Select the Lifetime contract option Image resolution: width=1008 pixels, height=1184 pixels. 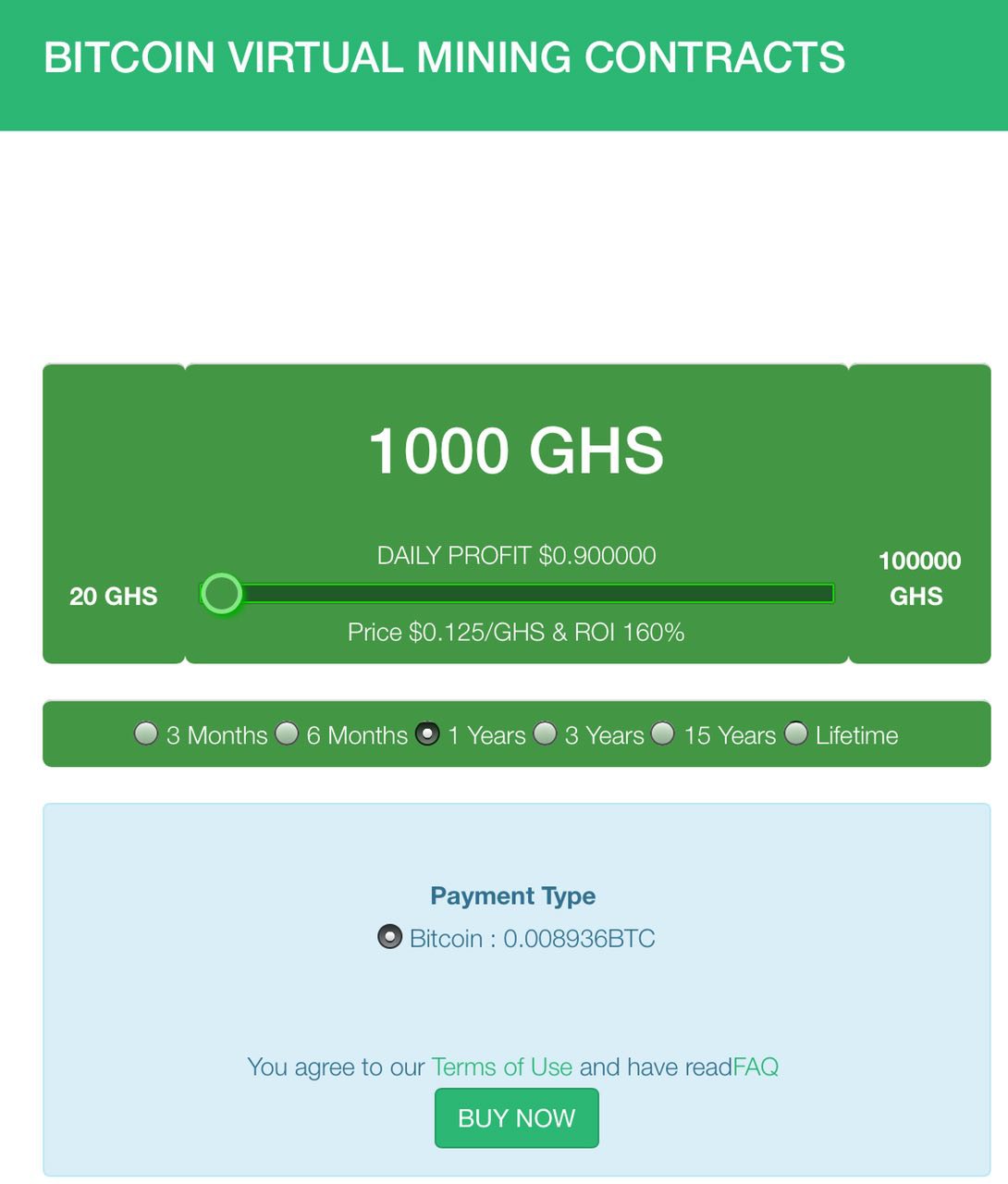[796, 734]
